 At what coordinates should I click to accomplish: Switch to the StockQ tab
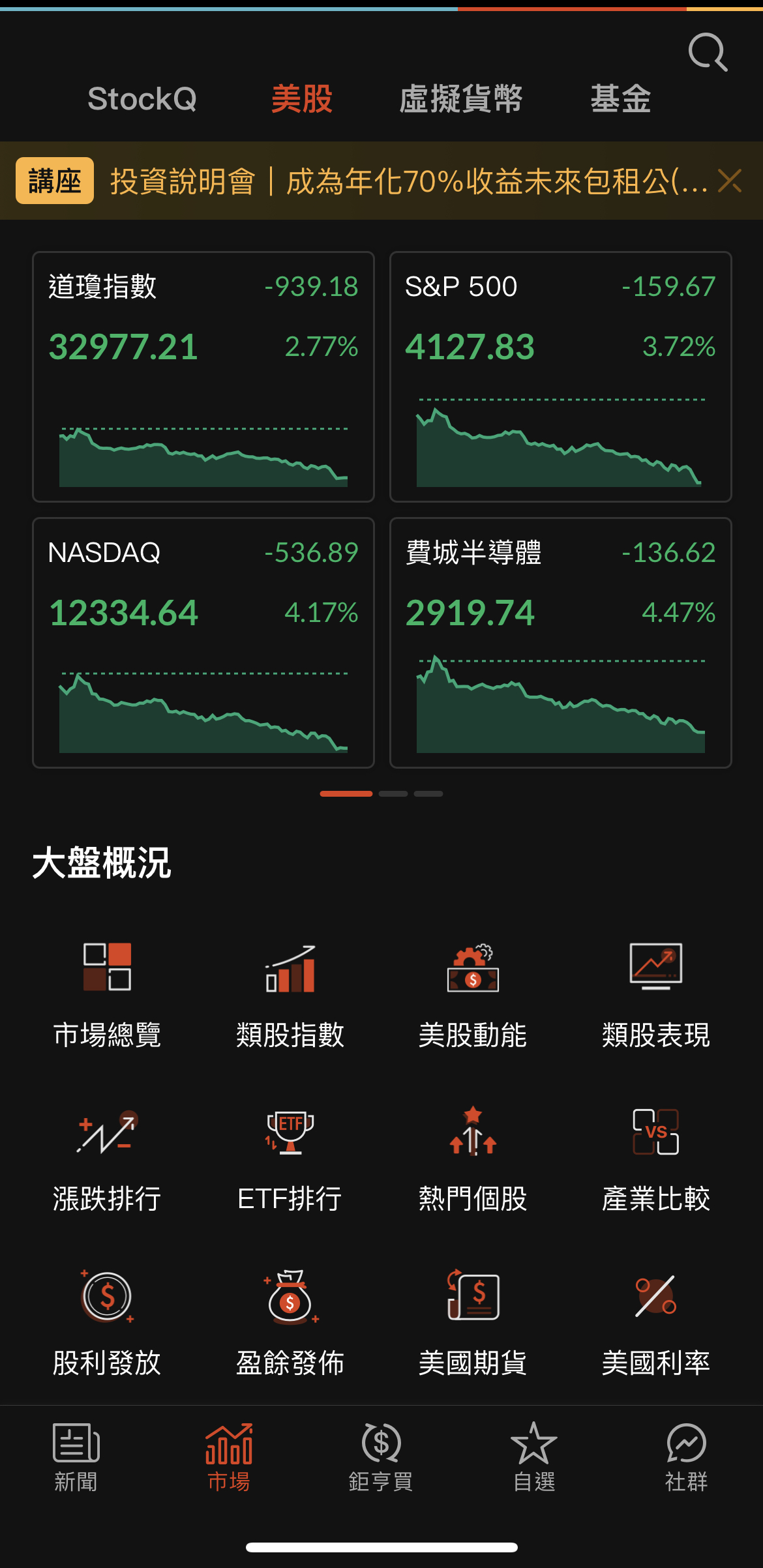142,99
